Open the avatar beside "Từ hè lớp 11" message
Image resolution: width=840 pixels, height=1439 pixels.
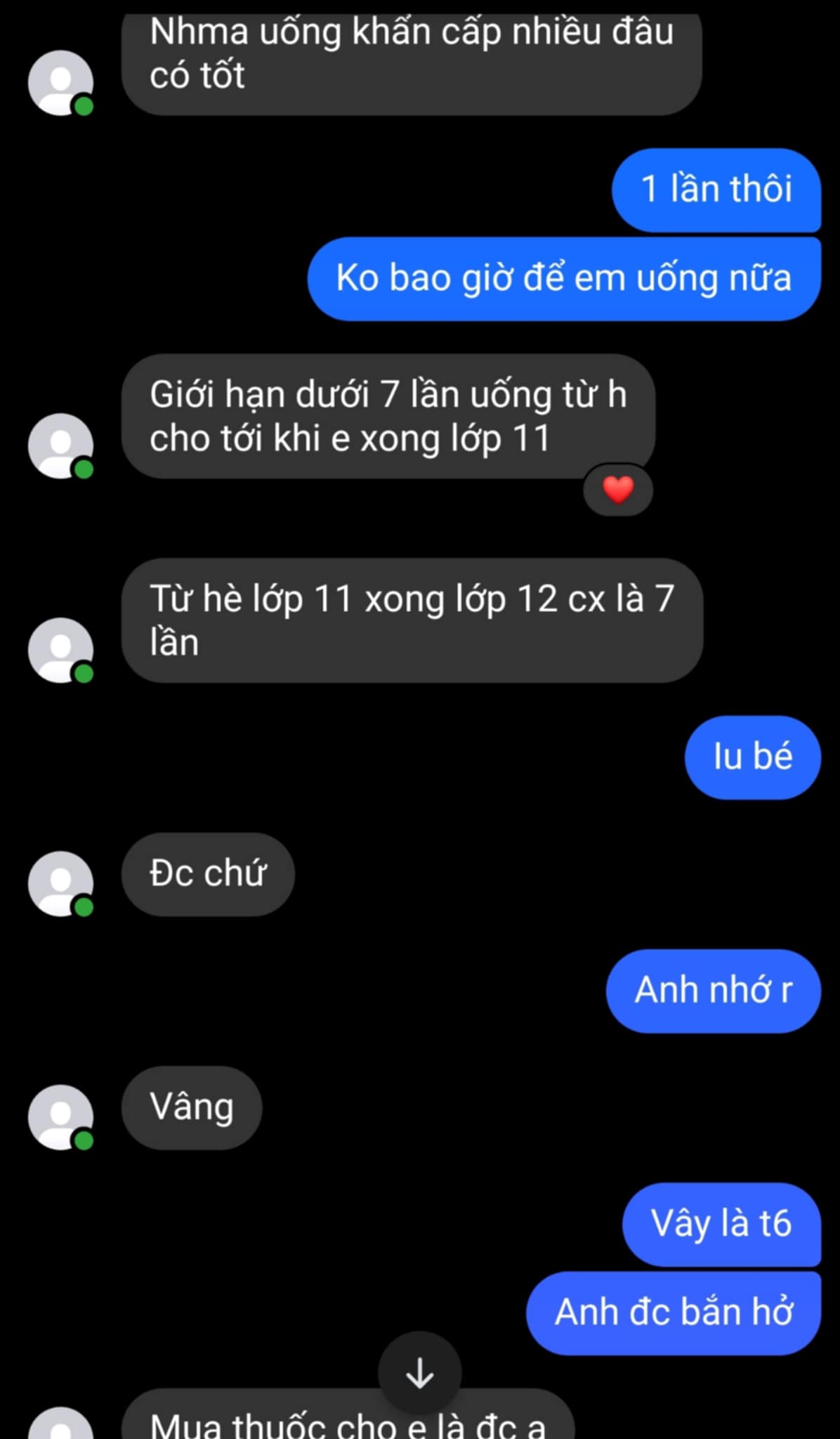pyautogui.click(x=60, y=650)
